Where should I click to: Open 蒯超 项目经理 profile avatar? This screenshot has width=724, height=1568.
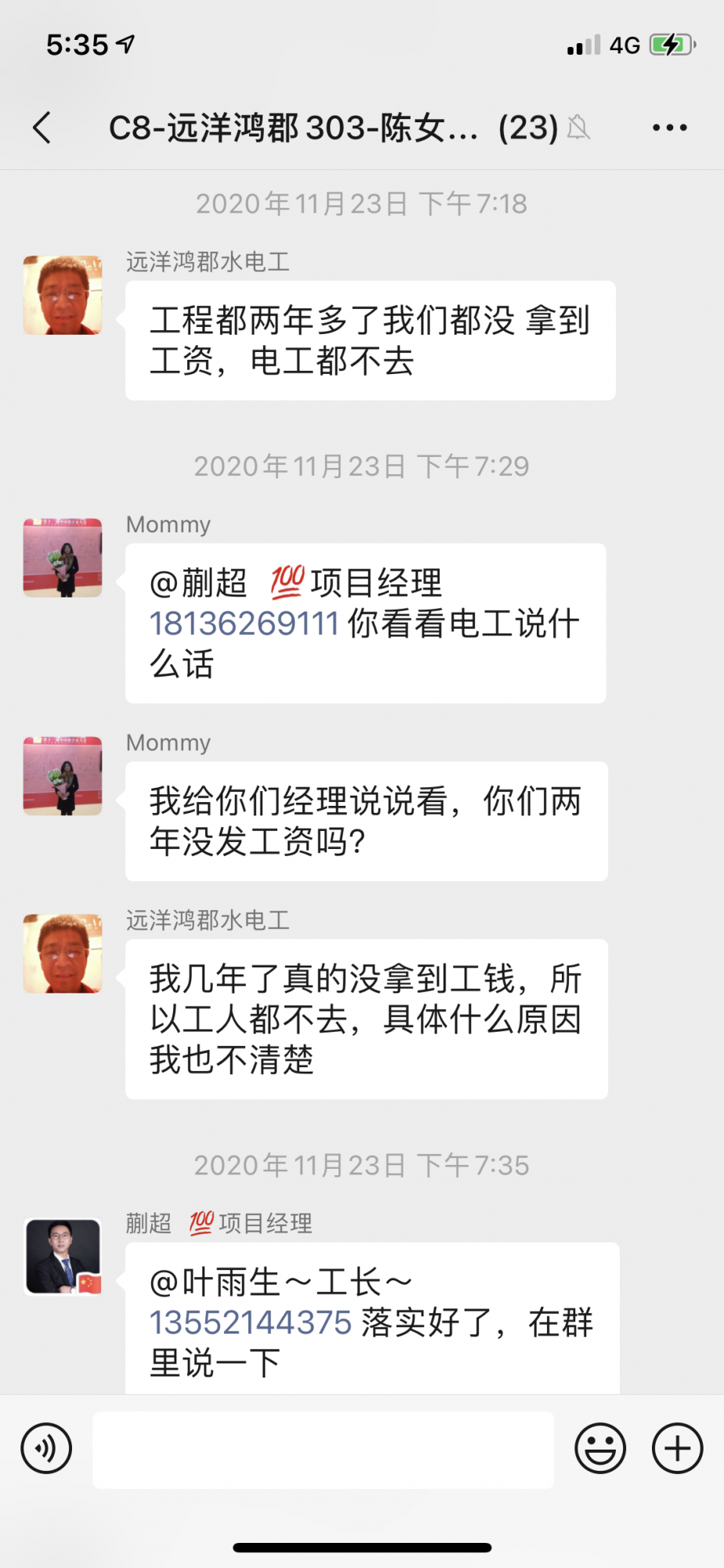(63, 1257)
